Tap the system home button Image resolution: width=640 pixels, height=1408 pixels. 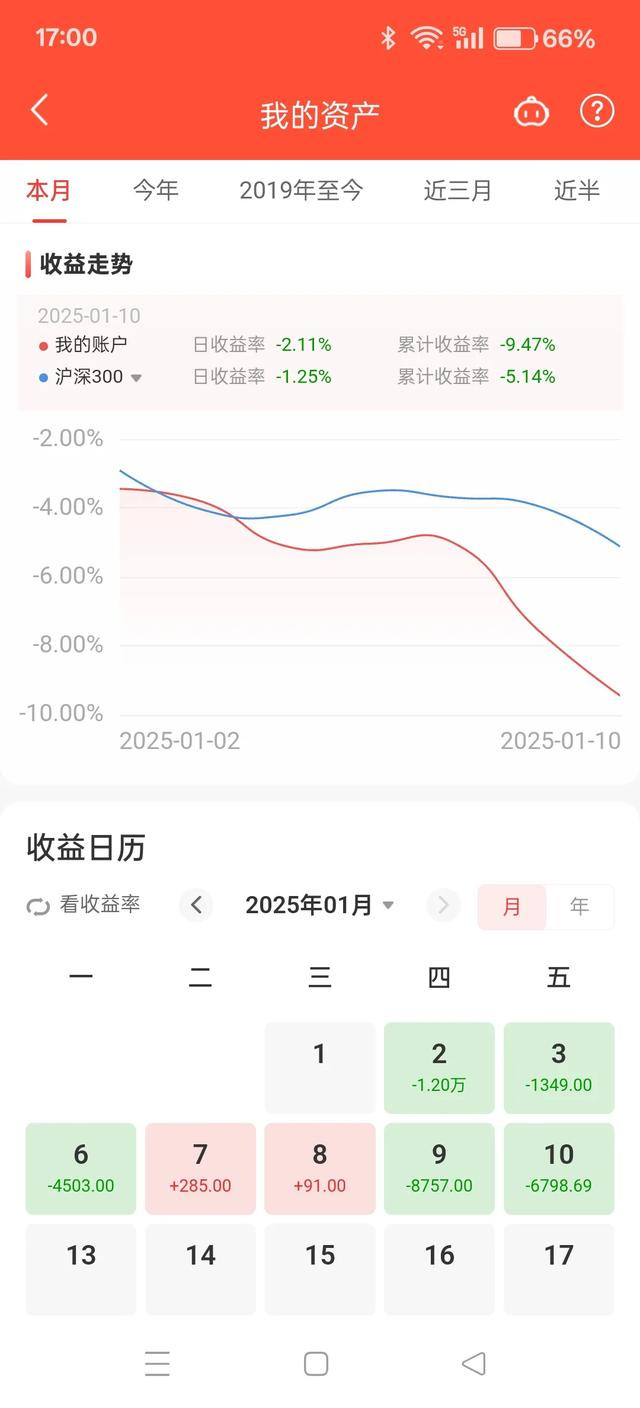tap(316, 1364)
